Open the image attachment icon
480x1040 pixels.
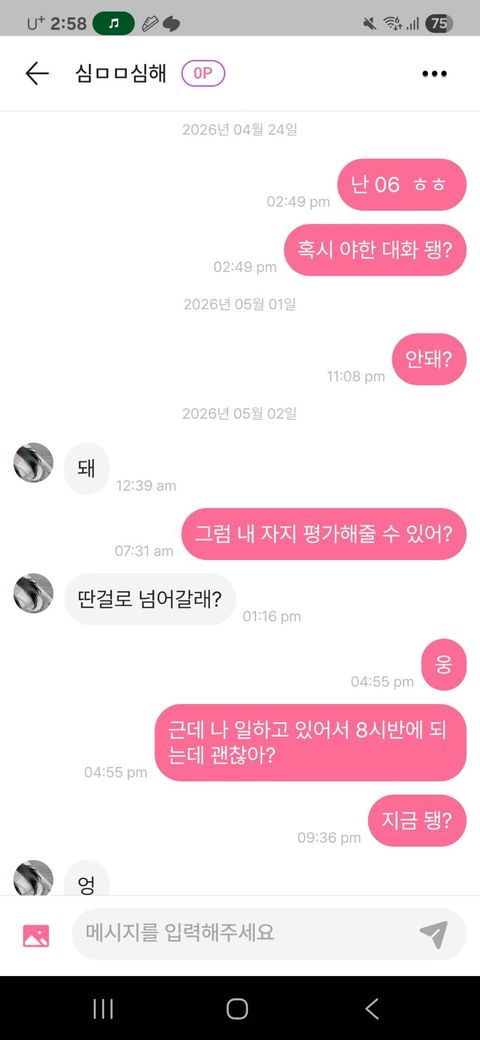click(36, 935)
